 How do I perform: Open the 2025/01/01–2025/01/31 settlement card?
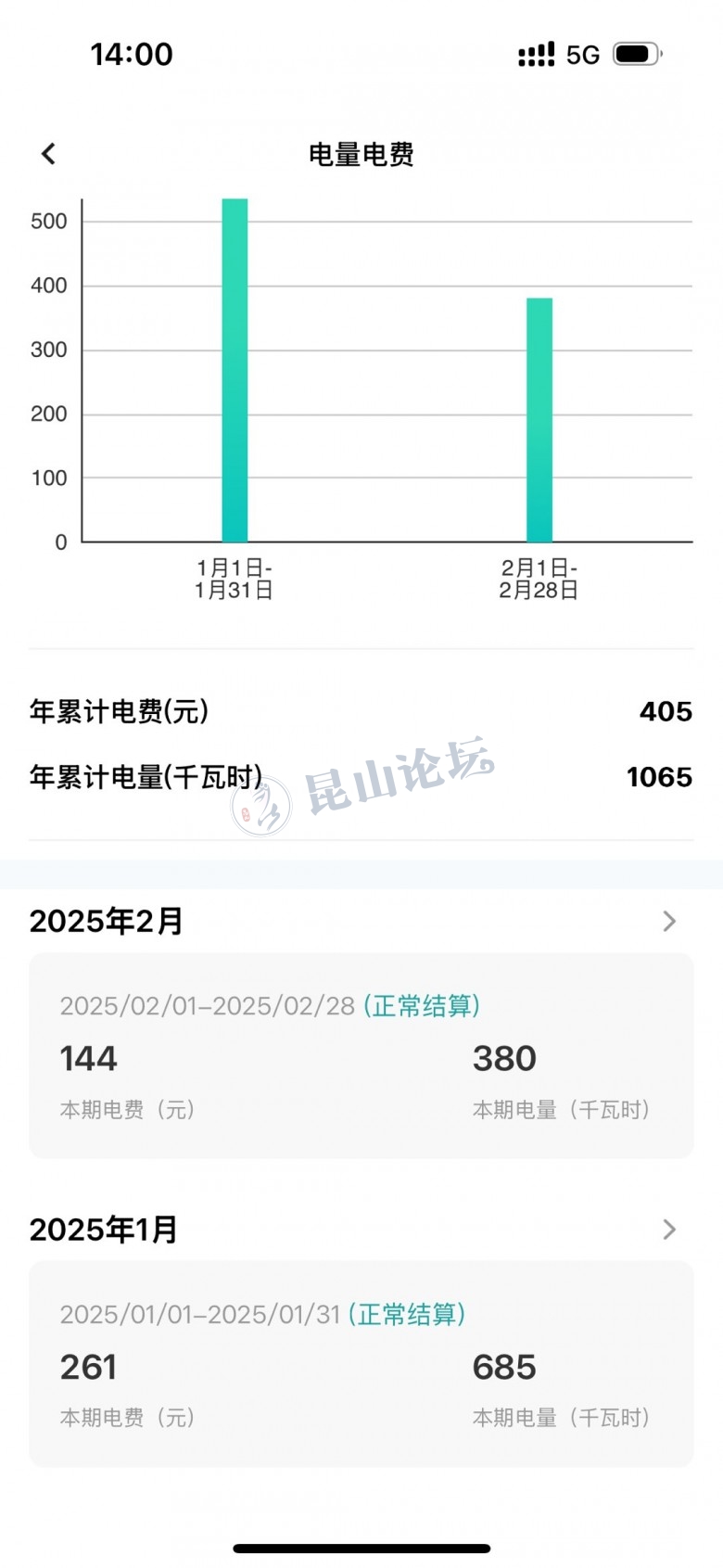(361, 1363)
